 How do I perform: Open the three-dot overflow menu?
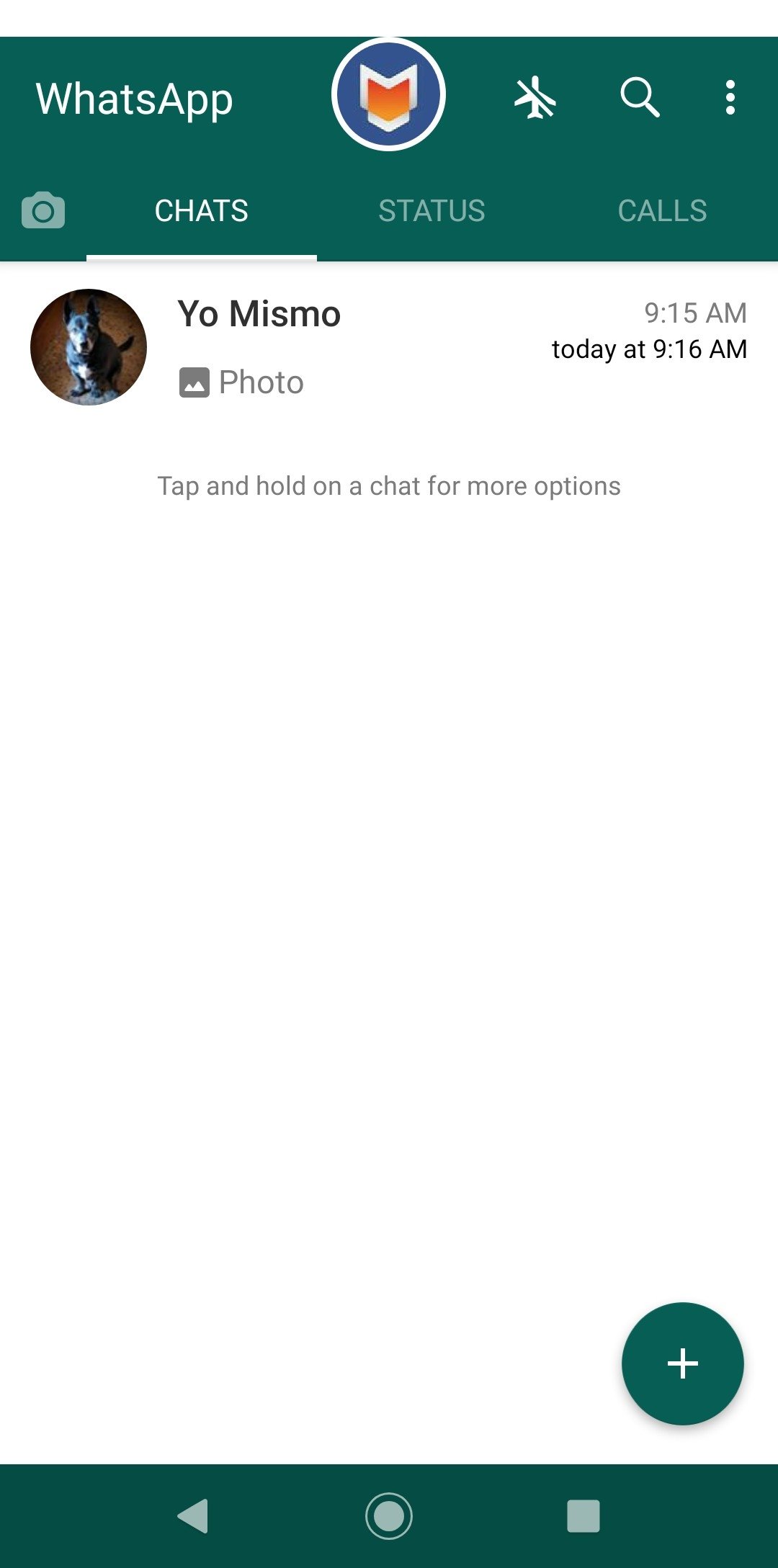[730, 97]
